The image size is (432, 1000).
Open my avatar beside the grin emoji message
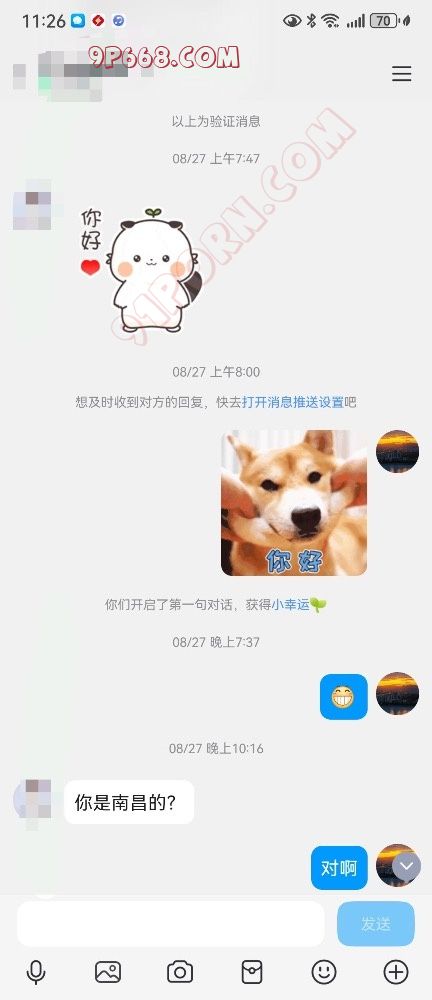point(398,693)
